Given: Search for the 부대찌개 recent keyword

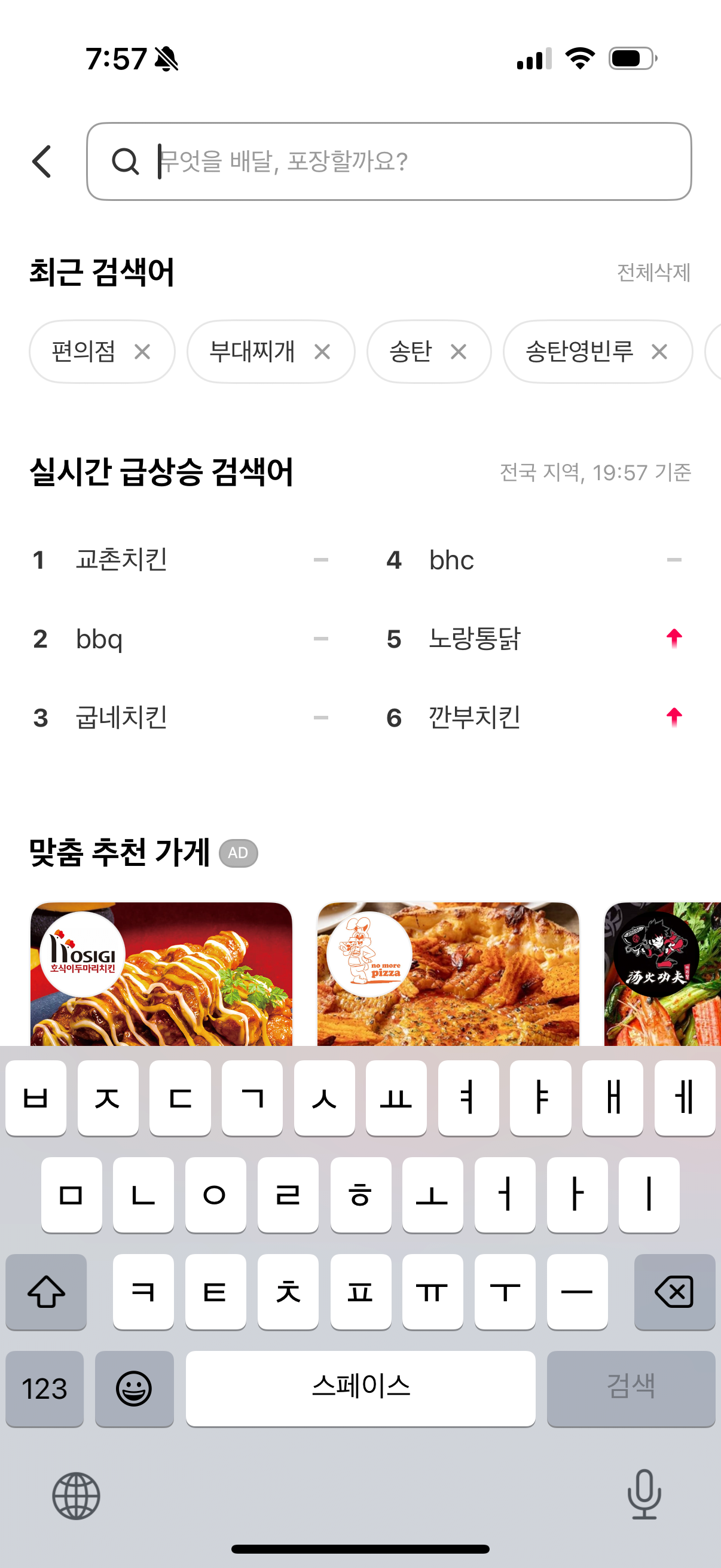Looking at the screenshot, I should click(x=252, y=352).
